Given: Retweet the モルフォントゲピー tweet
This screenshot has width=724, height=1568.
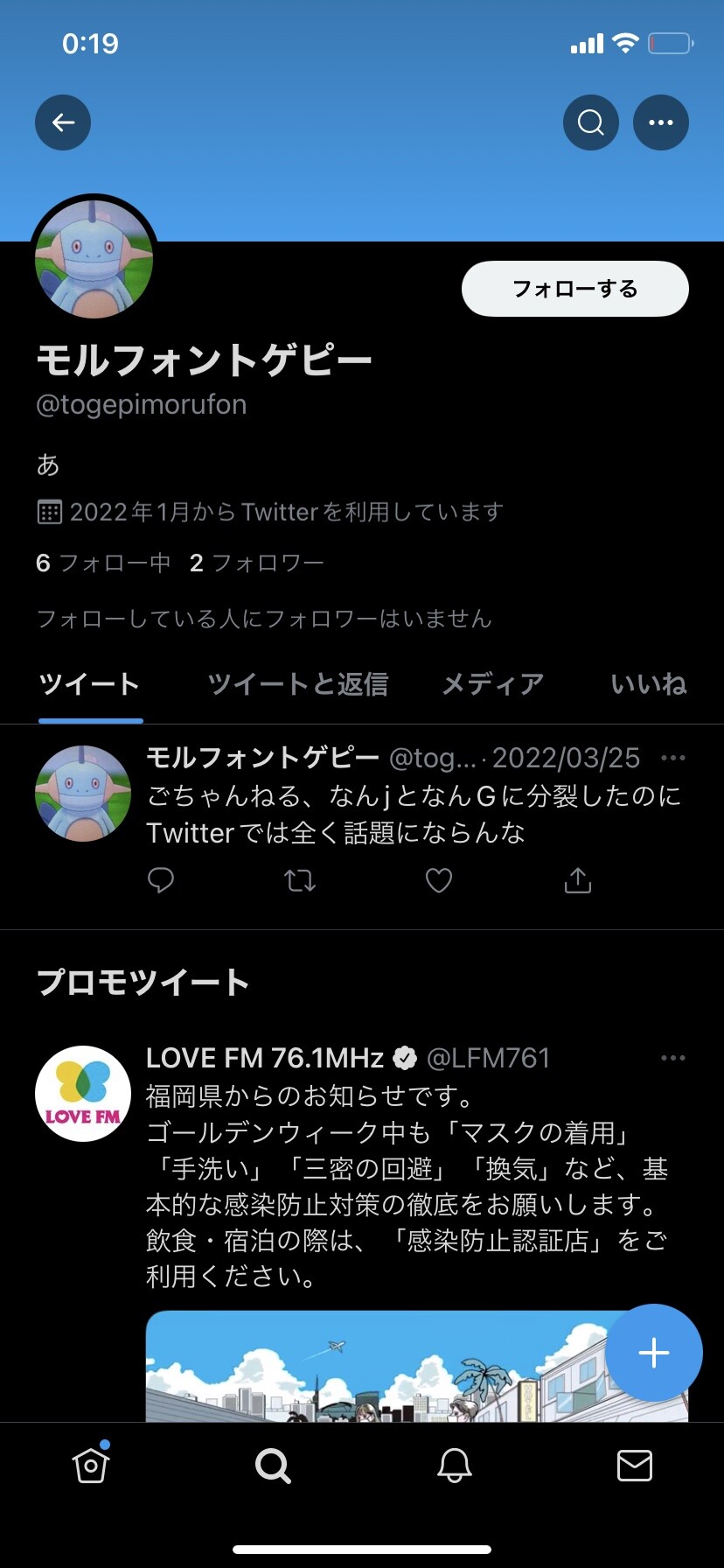Looking at the screenshot, I should pos(300,880).
